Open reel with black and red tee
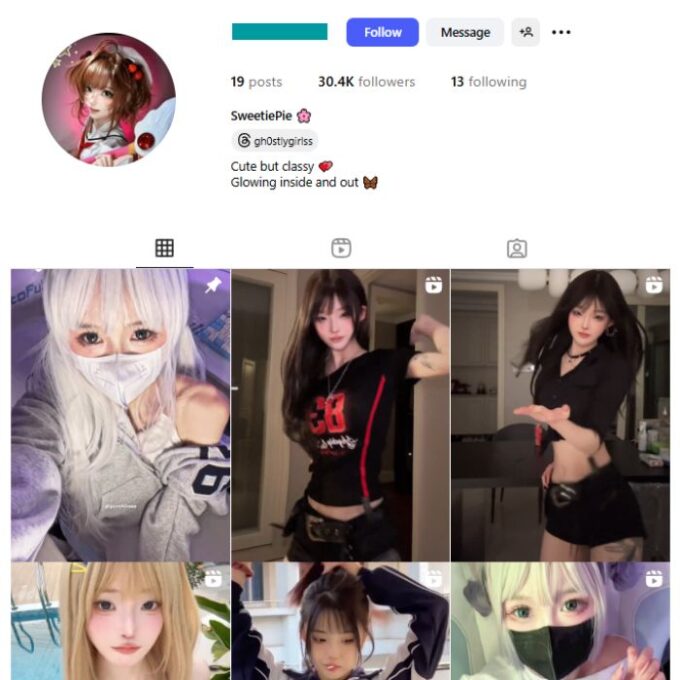Image resolution: width=680 pixels, height=680 pixels. (340, 415)
